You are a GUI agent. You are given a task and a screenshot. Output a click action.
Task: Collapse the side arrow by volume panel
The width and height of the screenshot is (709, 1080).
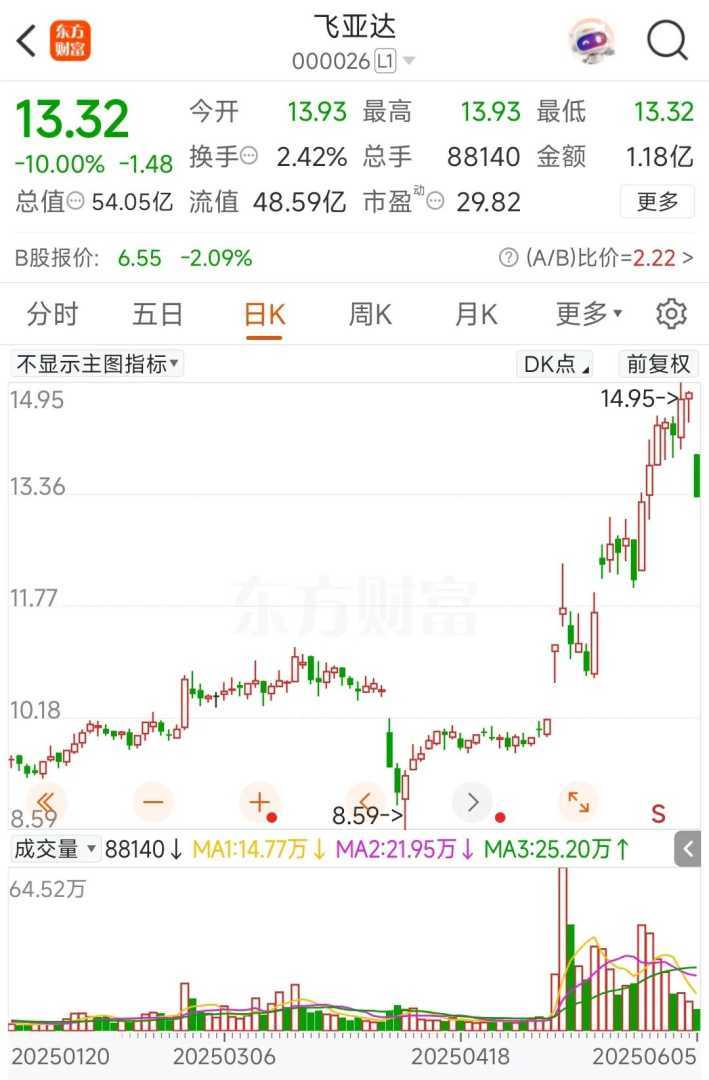click(687, 850)
